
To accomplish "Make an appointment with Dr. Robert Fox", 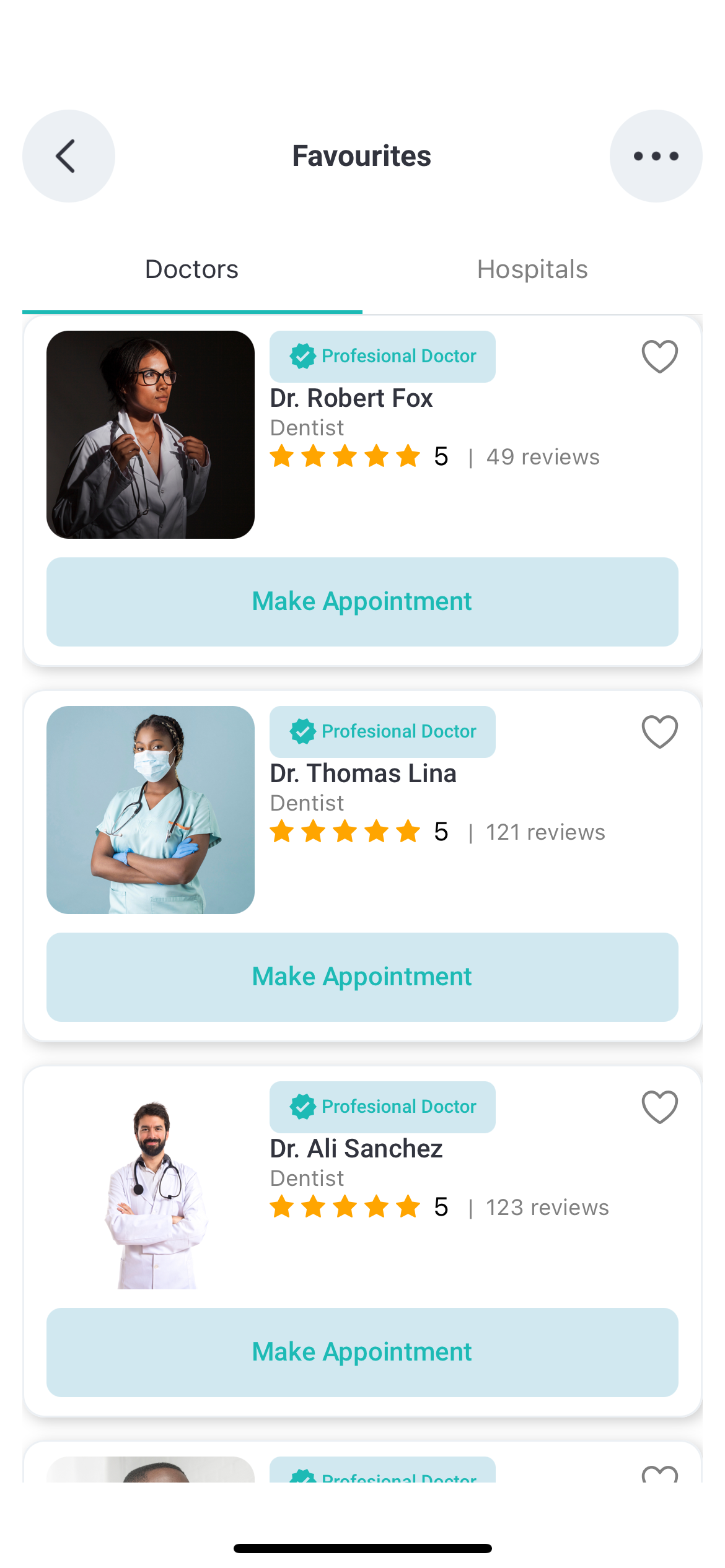I will pyautogui.click(x=362, y=601).
